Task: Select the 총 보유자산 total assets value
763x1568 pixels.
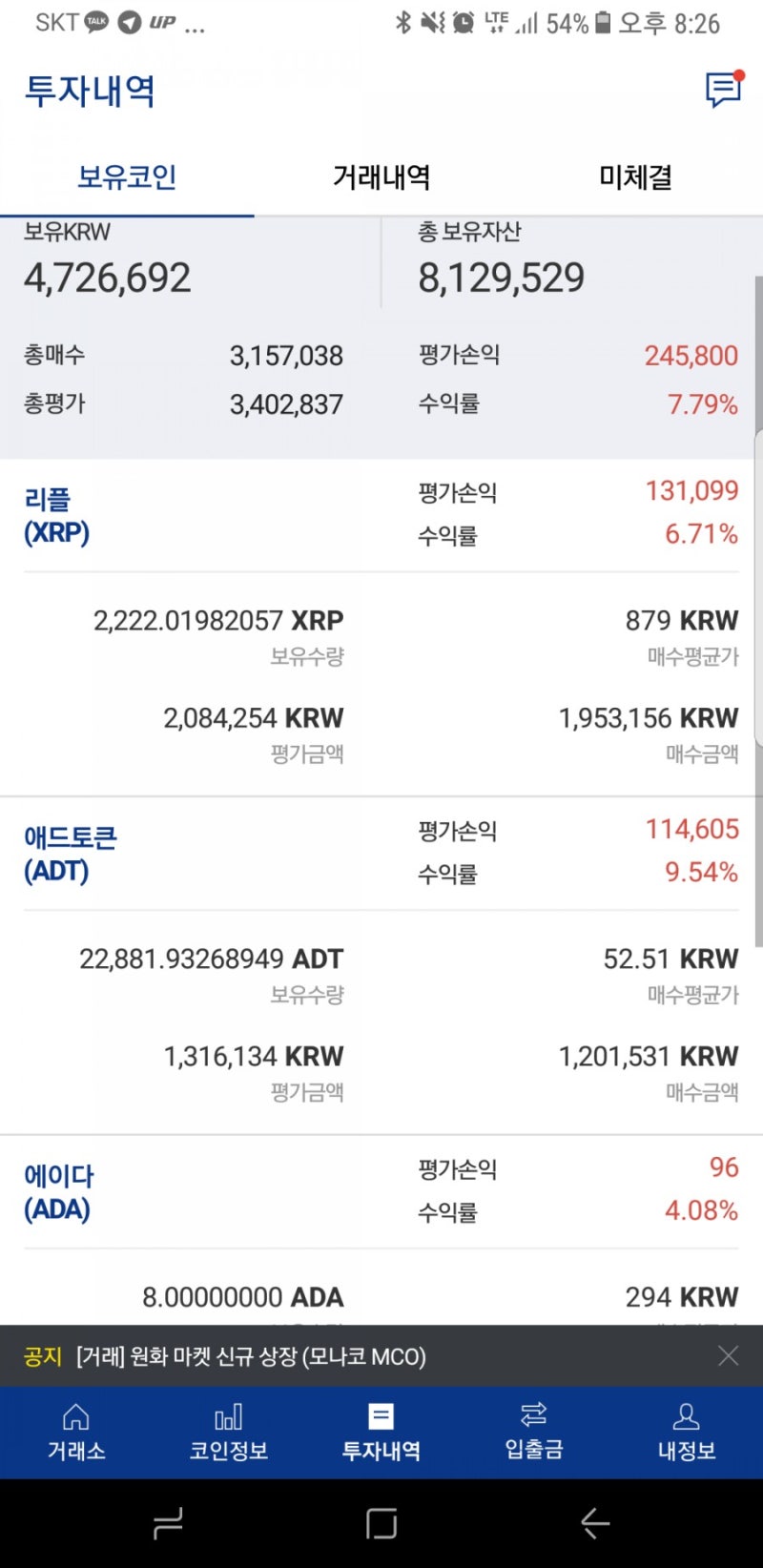Action: point(502,278)
